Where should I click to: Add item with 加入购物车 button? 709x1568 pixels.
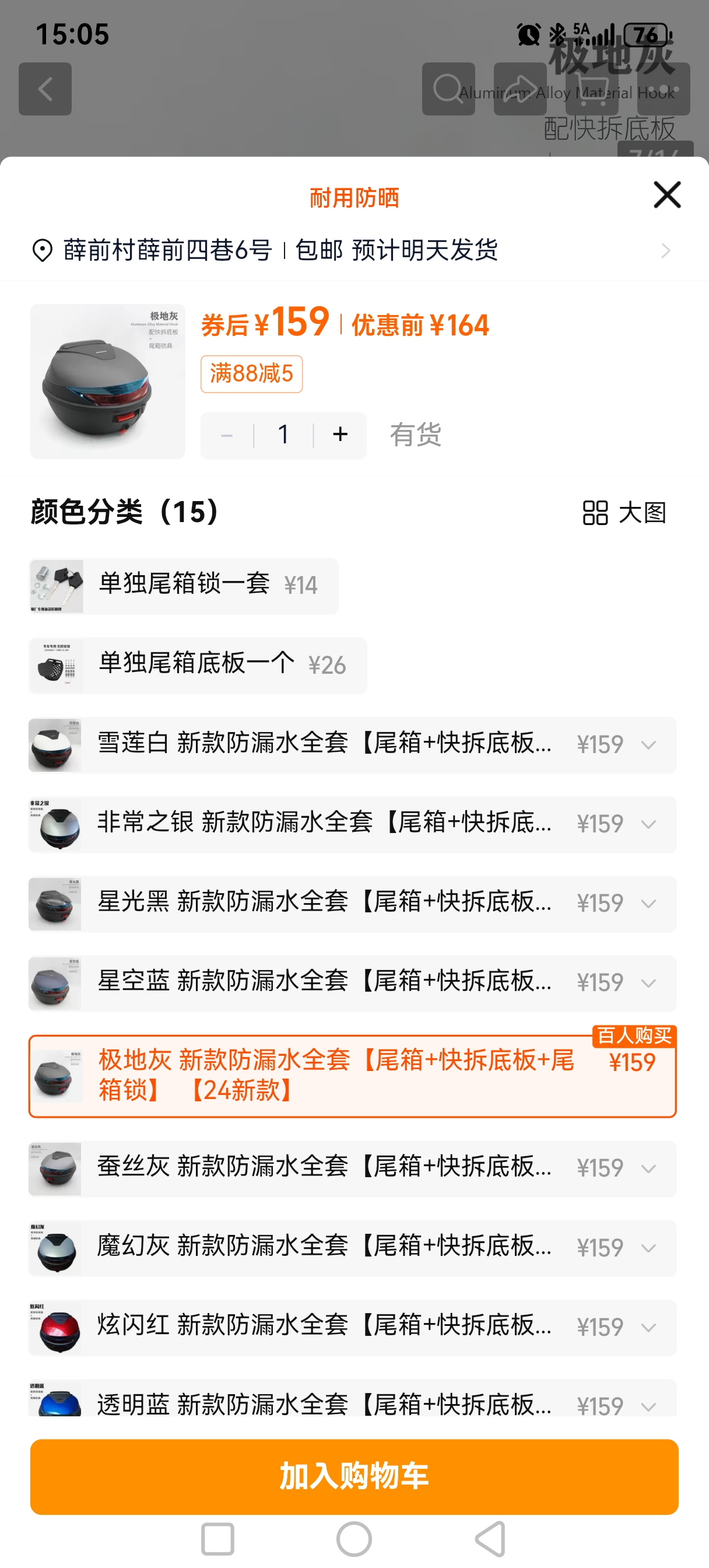354,1476
